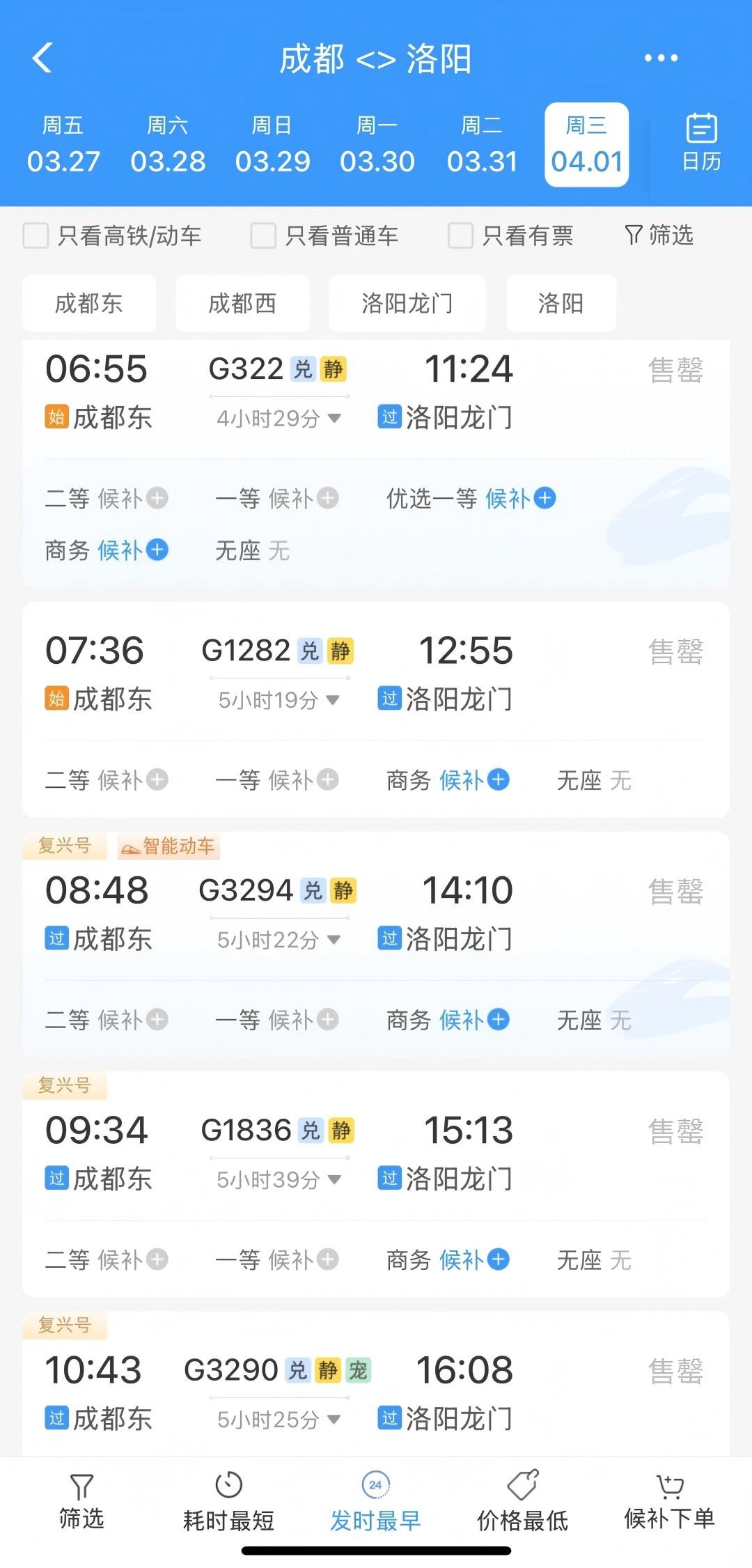Go back from the 成都 <> 洛阳 list
Image resolution: width=752 pixels, height=1568 pixels.
pyautogui.click(x=43, y=58)
